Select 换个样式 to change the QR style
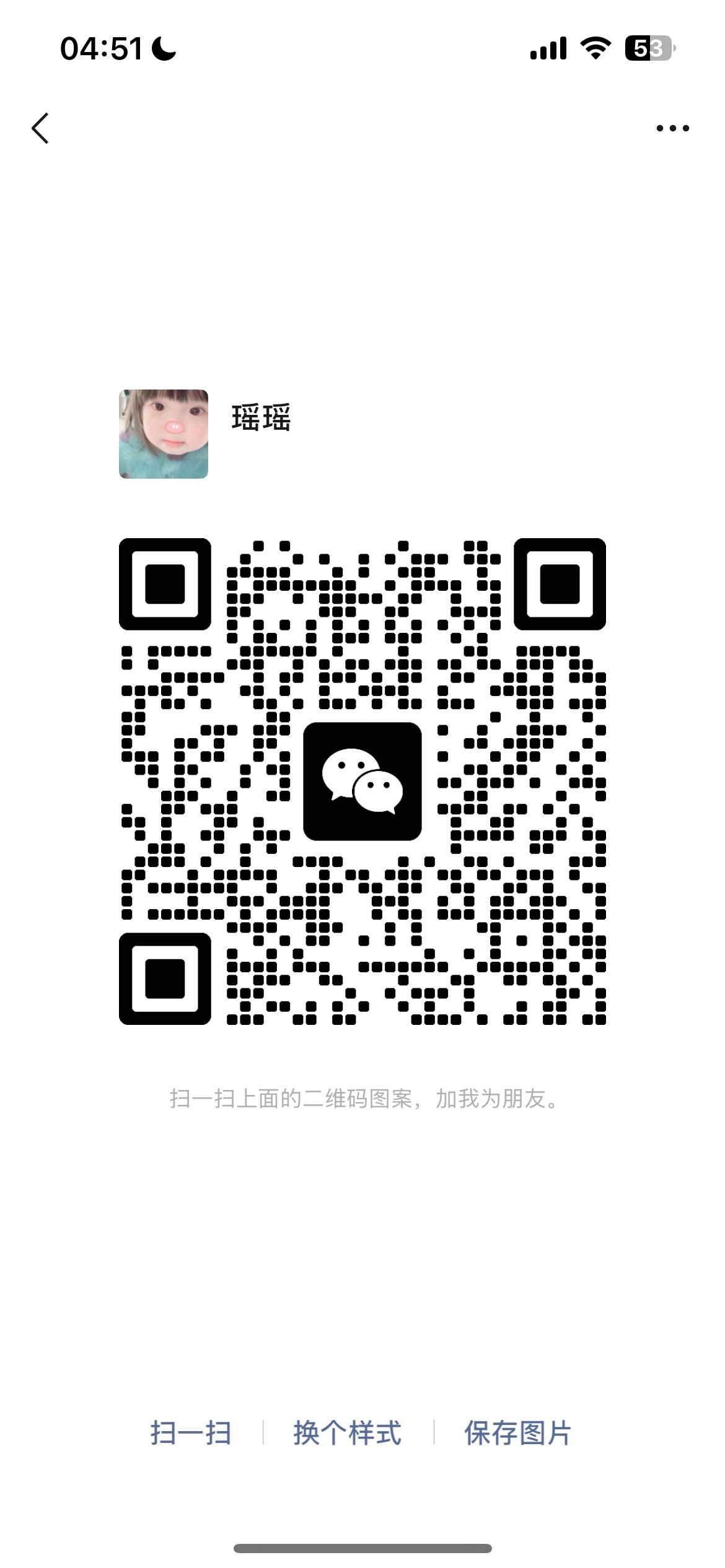Screen dimensions: 725x1568 click(348, 1432)
